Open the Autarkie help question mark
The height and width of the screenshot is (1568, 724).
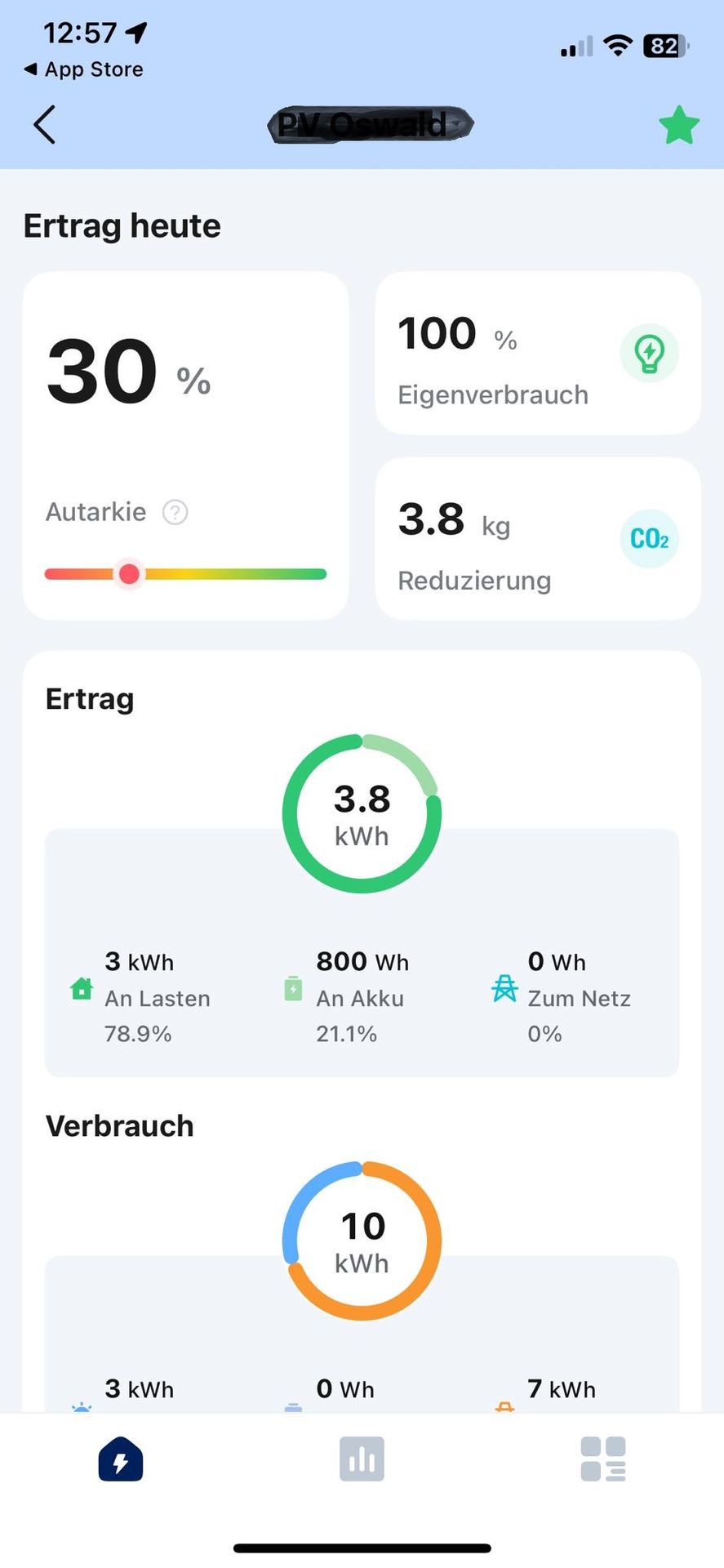tap(175, 512)
